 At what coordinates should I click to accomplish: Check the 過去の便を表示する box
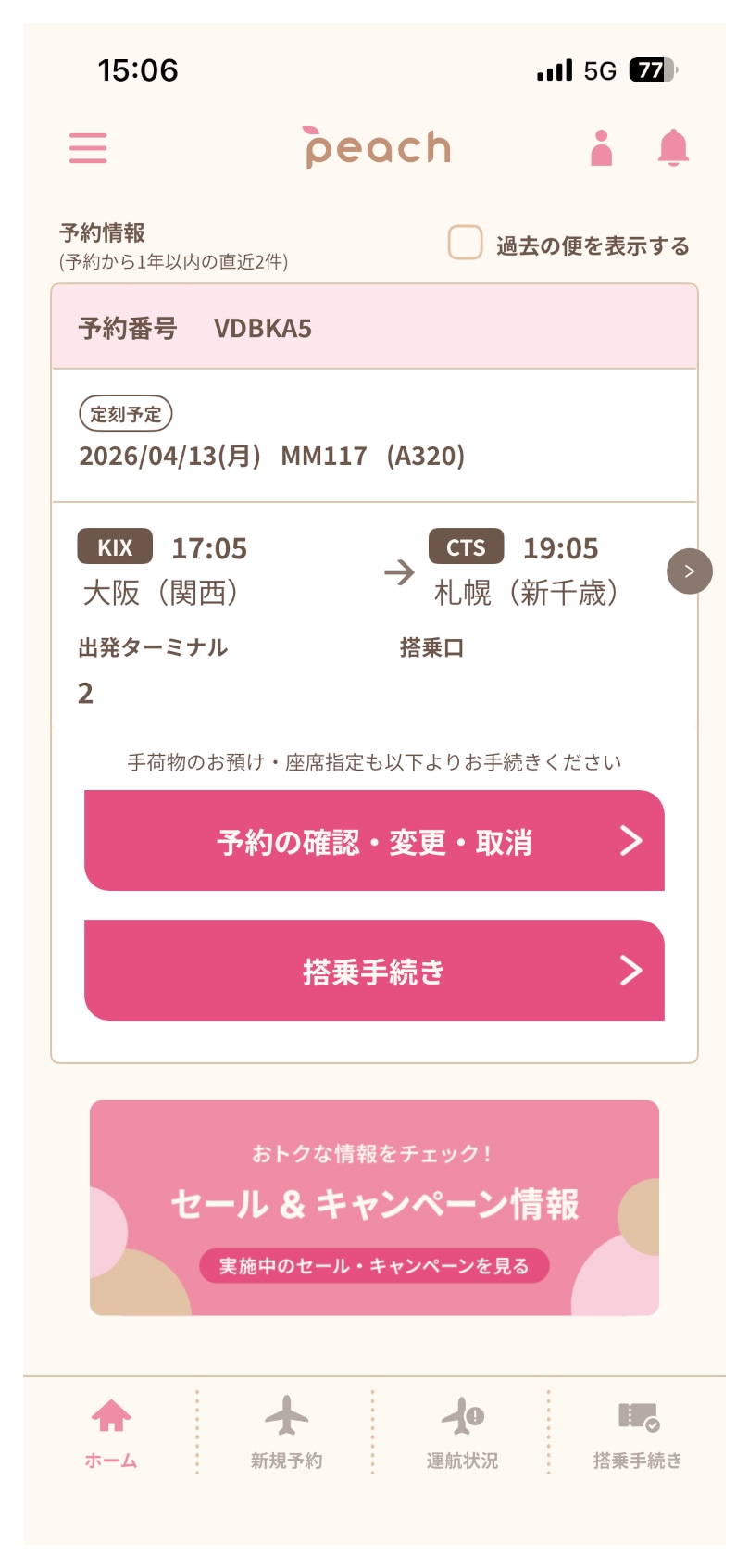pos(466,244)
